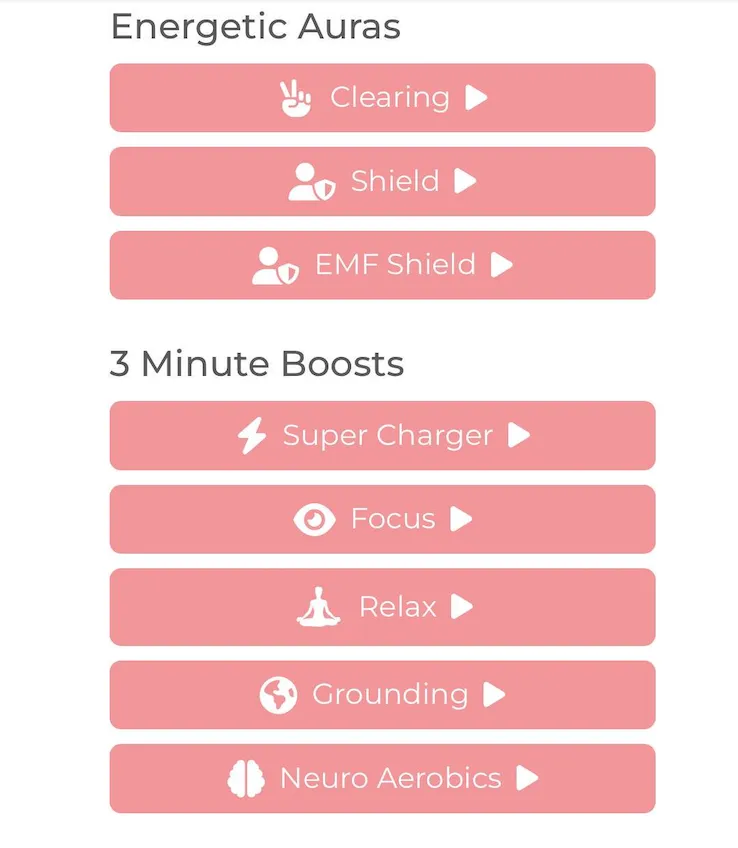Start the Clearing aura
This screenshot has height=848, width=738.
[x=382, y=98]
